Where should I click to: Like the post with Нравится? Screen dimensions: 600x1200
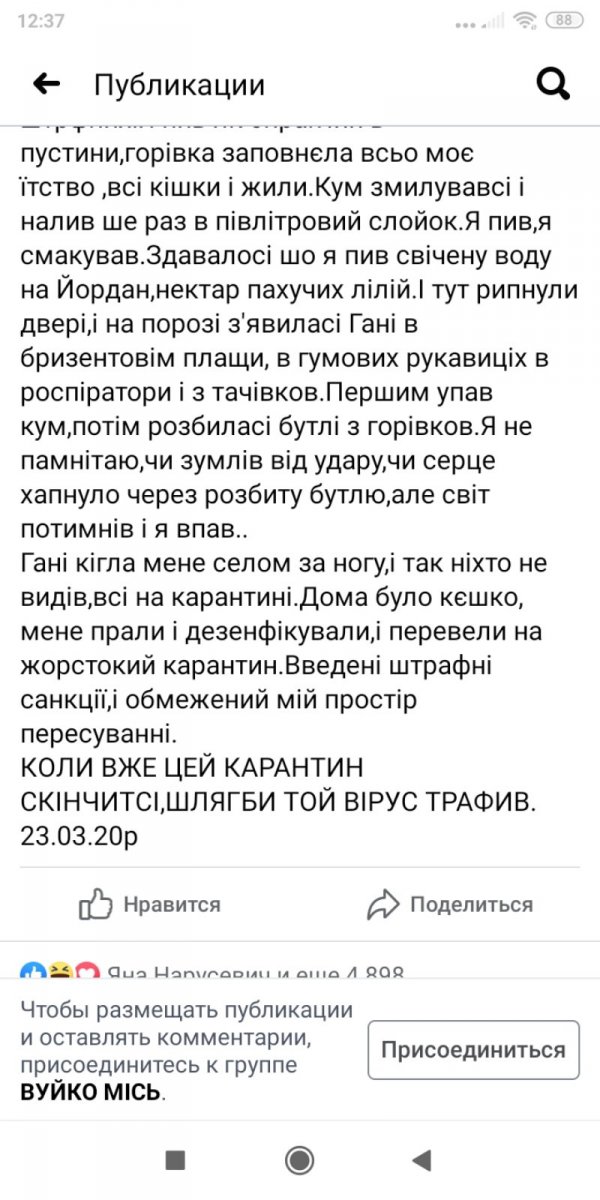pyautogui.click(x=150, y=905)
